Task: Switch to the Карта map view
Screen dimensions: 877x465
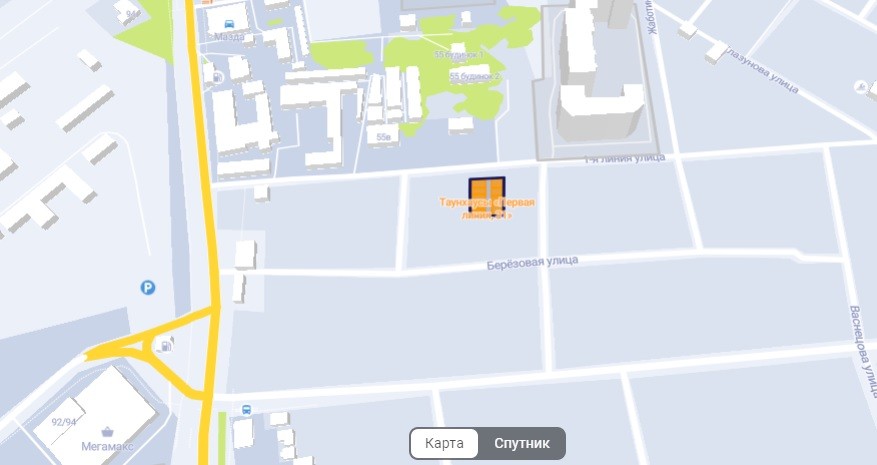Action: (444, 443)
